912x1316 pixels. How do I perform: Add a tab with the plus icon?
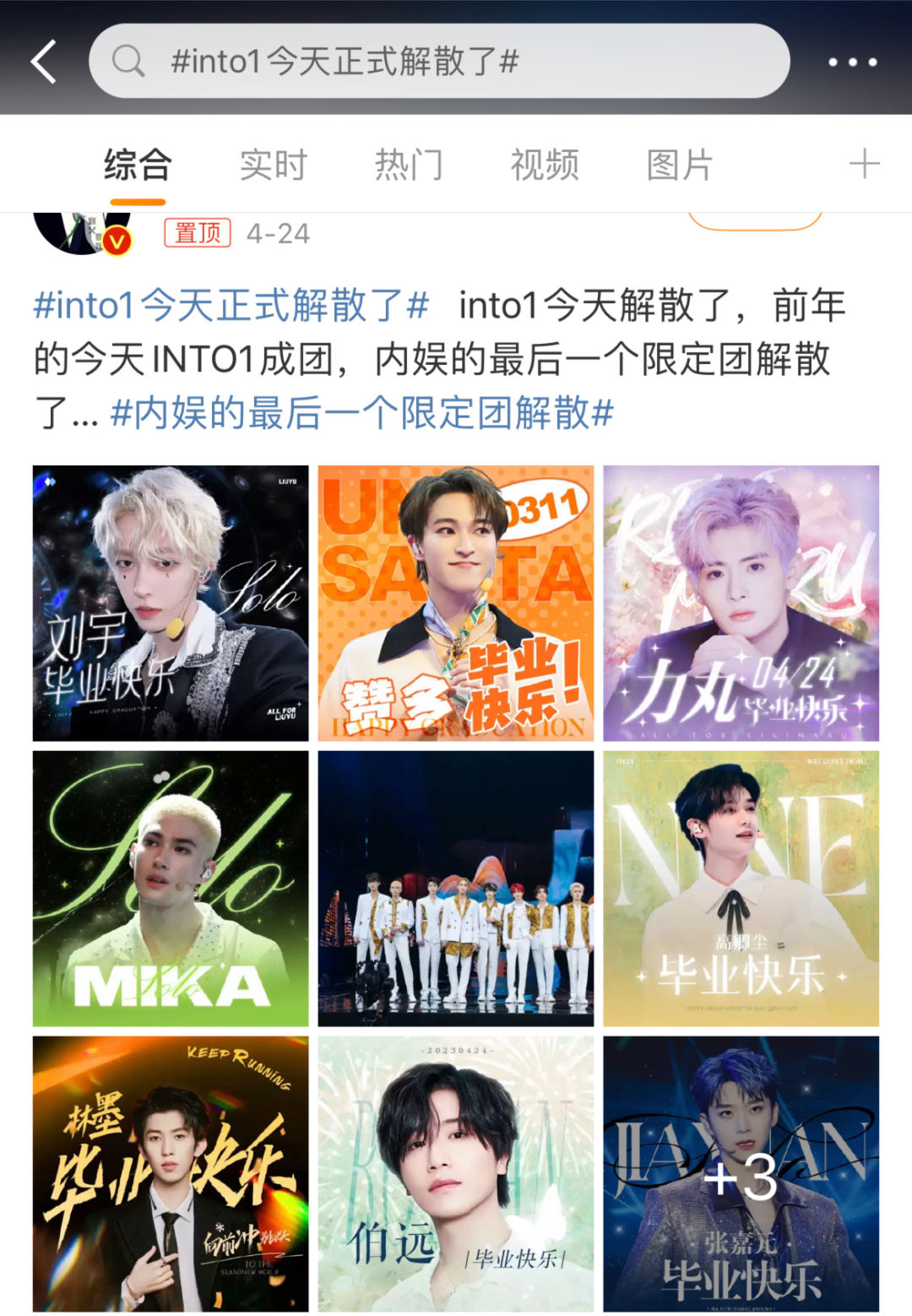pyautogui.click(x=864, y=164)
